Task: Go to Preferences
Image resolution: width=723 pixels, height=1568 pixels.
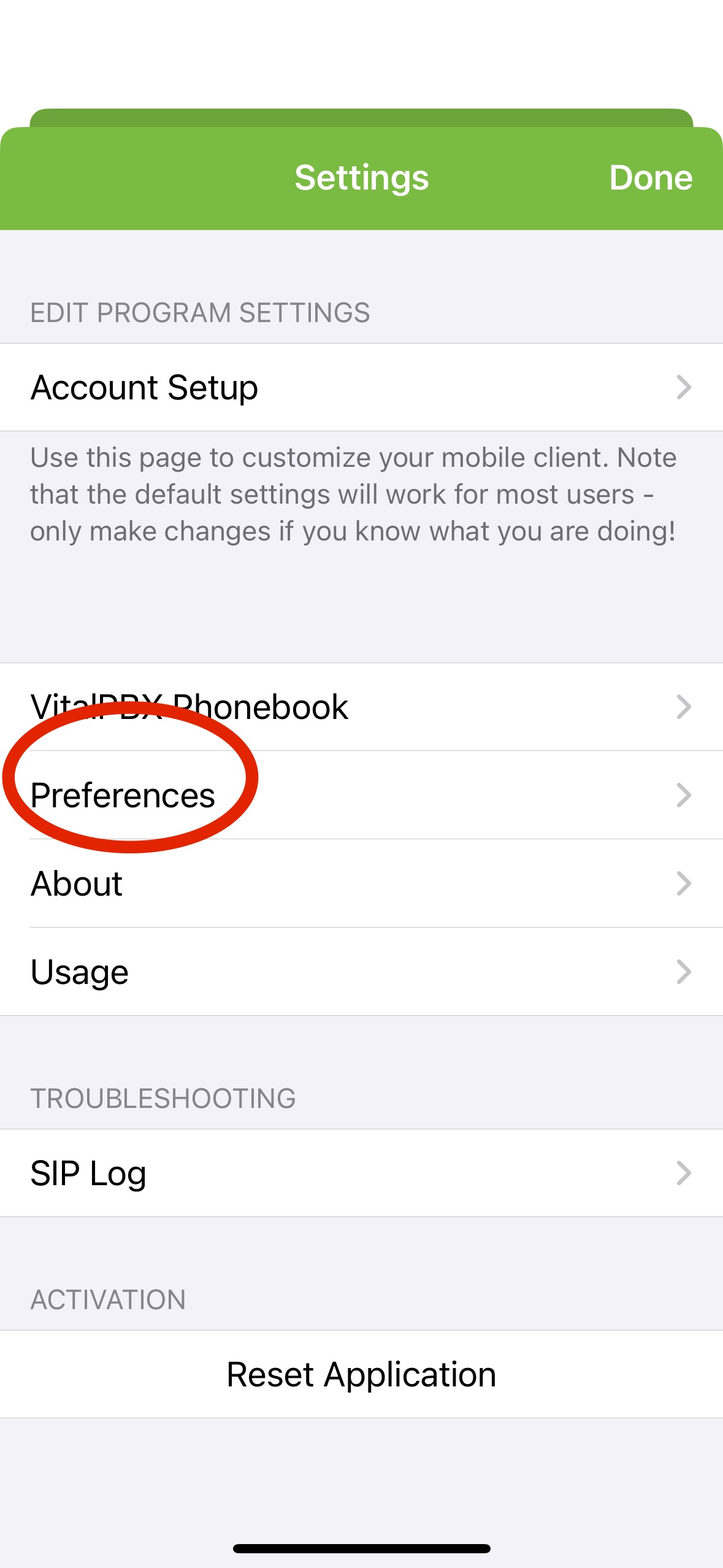Action: coord(361,795)
